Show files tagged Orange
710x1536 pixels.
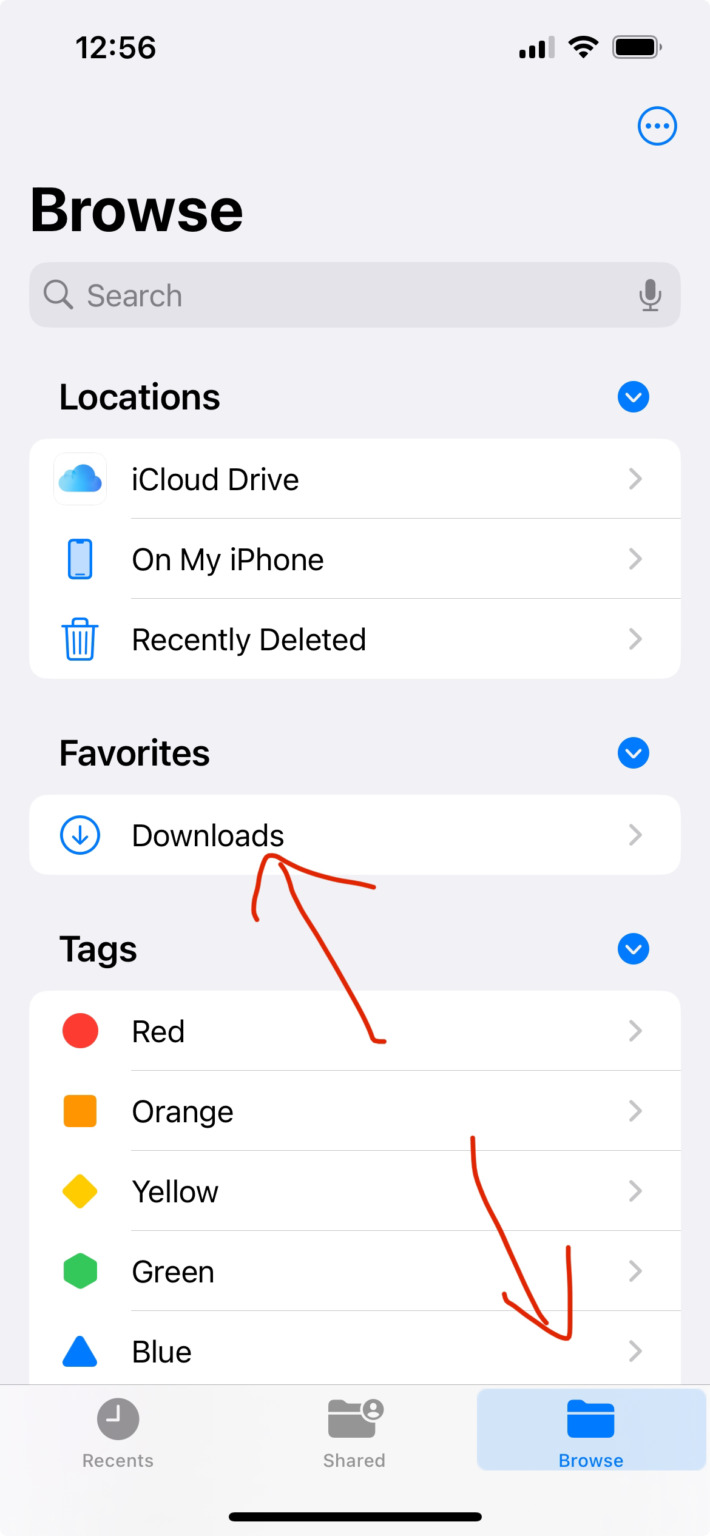(x=355, y=1111)
